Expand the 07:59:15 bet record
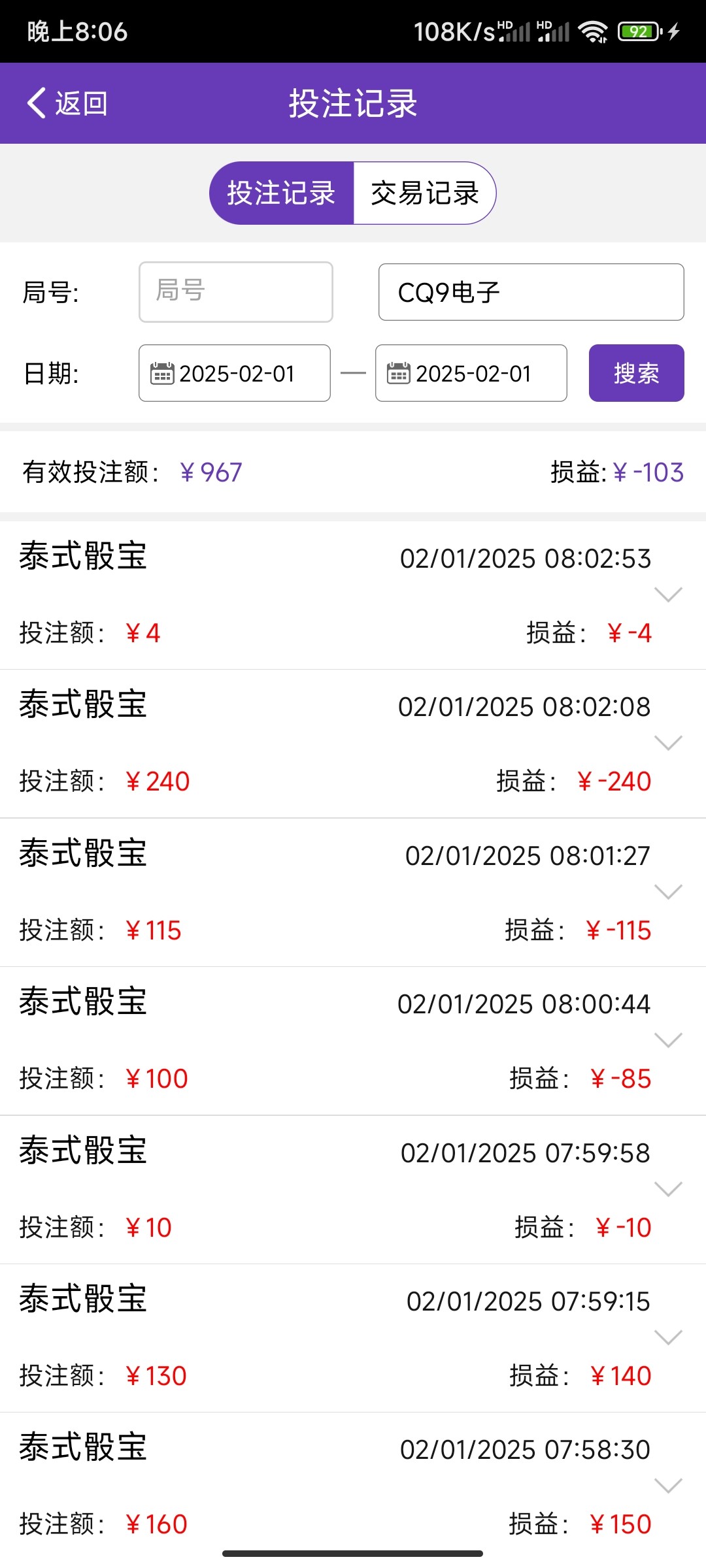706x1568 pixels. click(668, 1337)
